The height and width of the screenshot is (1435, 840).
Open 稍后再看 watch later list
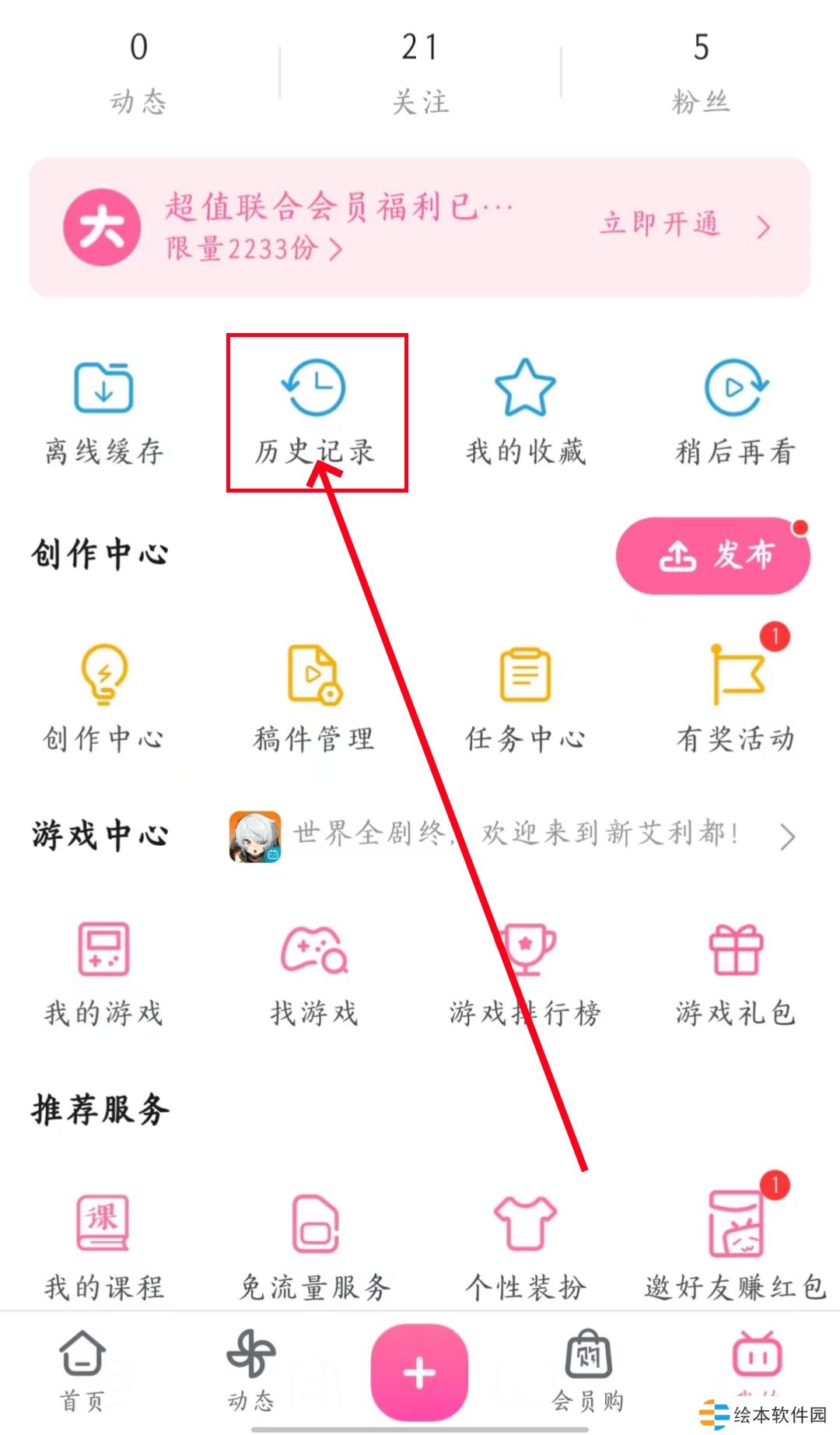tap(735, 412)
